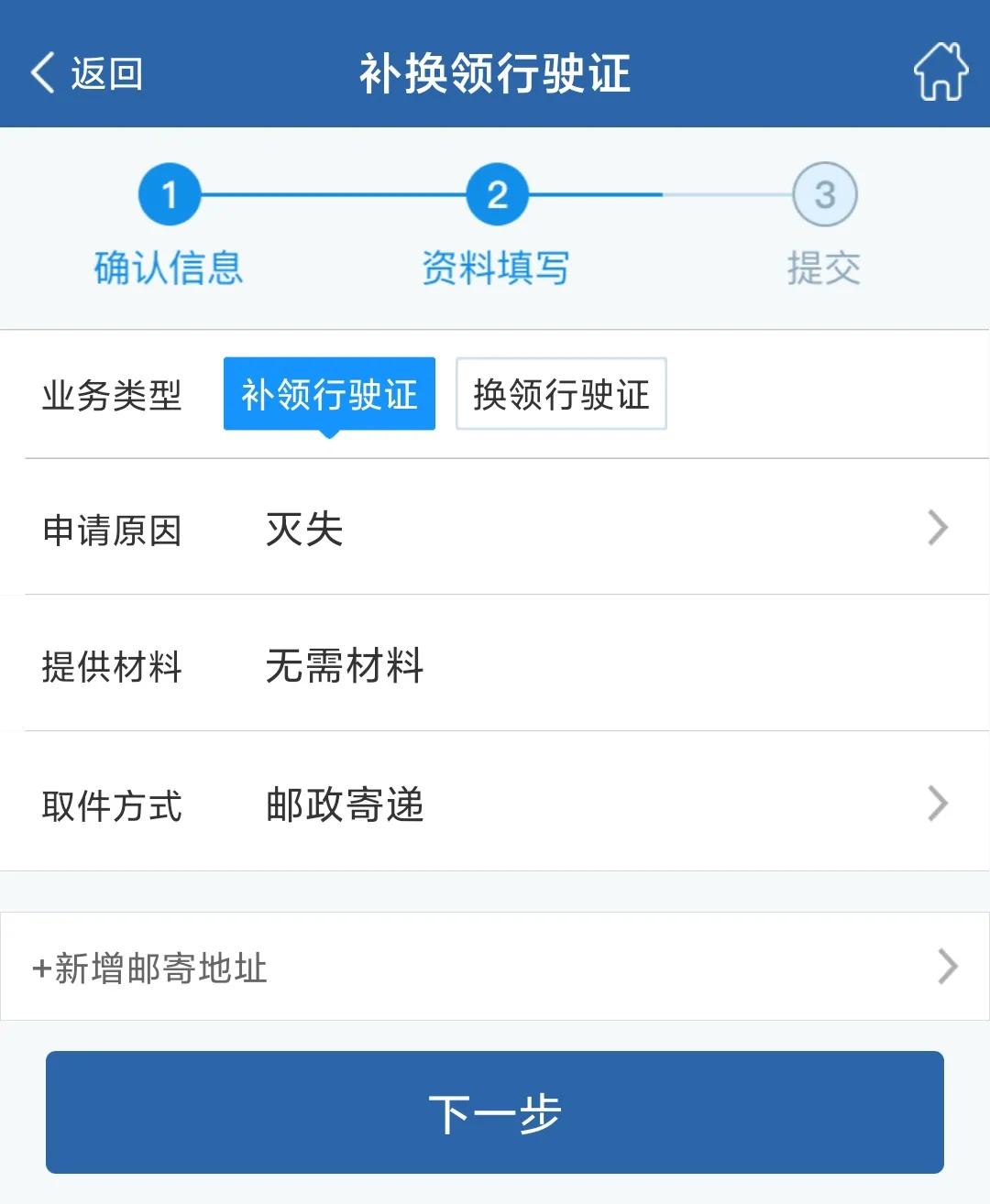Select the 补领行驶证 business type option
This screenshot has height=1204, width=990.
pos(329,394)
